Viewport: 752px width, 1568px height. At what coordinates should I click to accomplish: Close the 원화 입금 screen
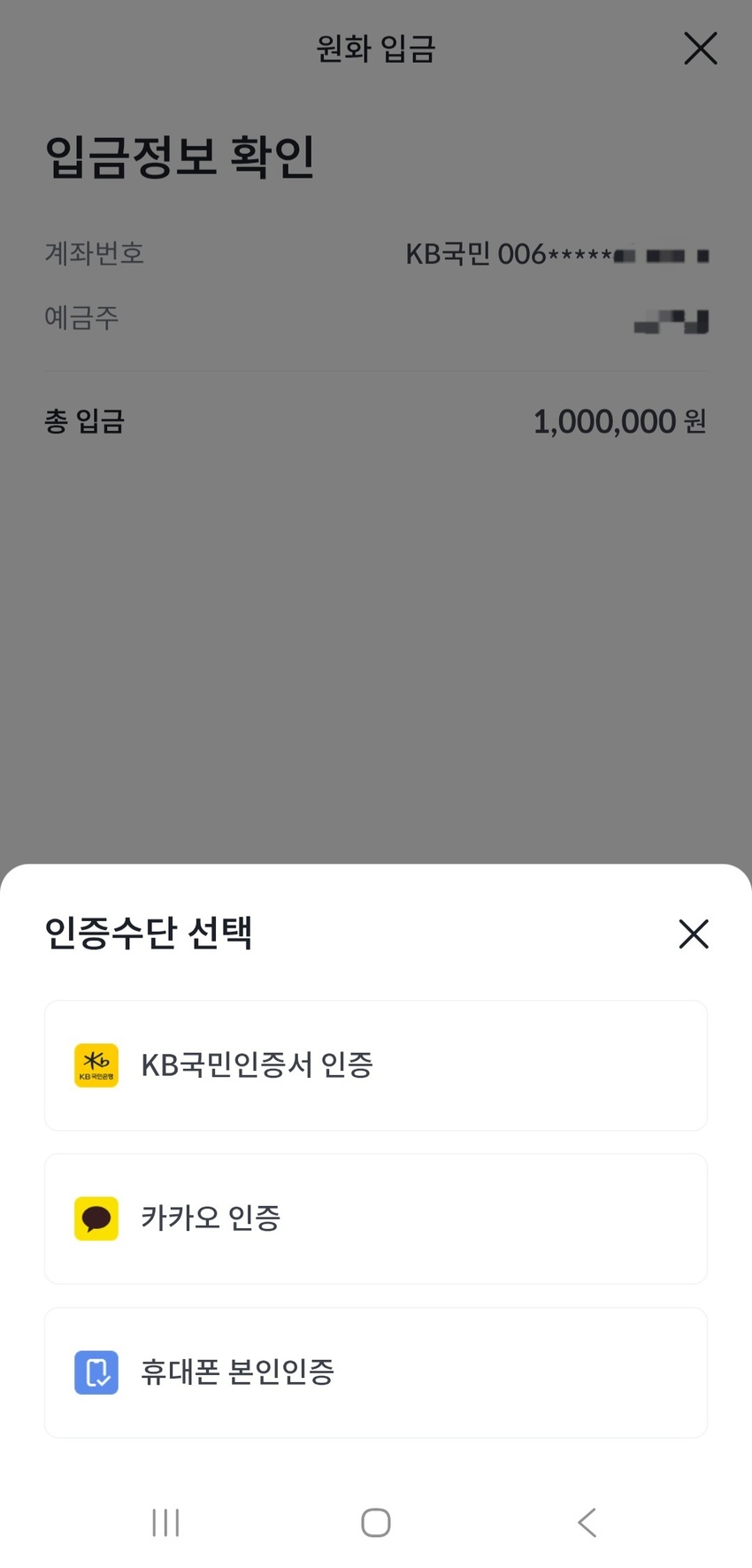pos(700,49)
